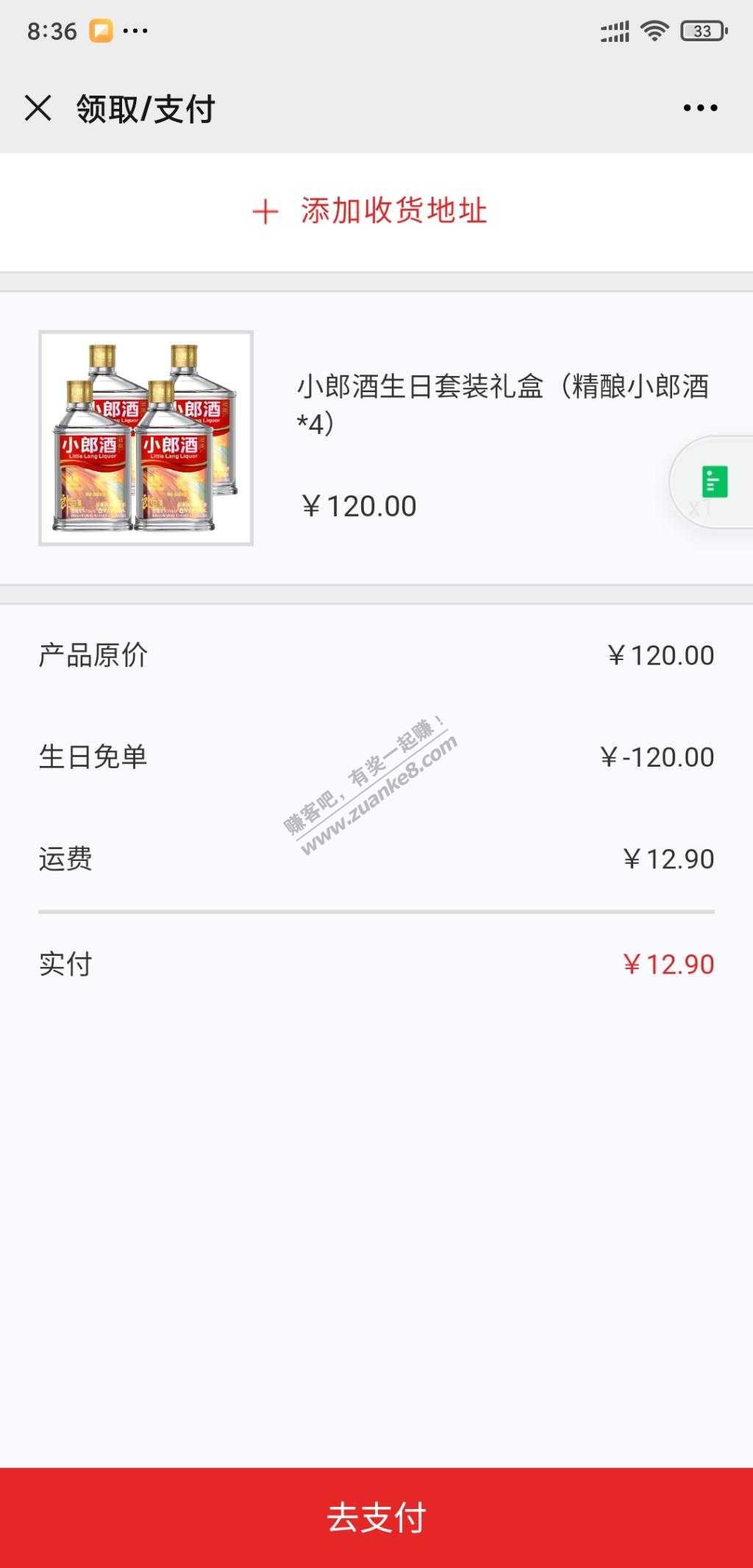Open the 小郎酒生日套装礼盒 product image

pos(146,438)
